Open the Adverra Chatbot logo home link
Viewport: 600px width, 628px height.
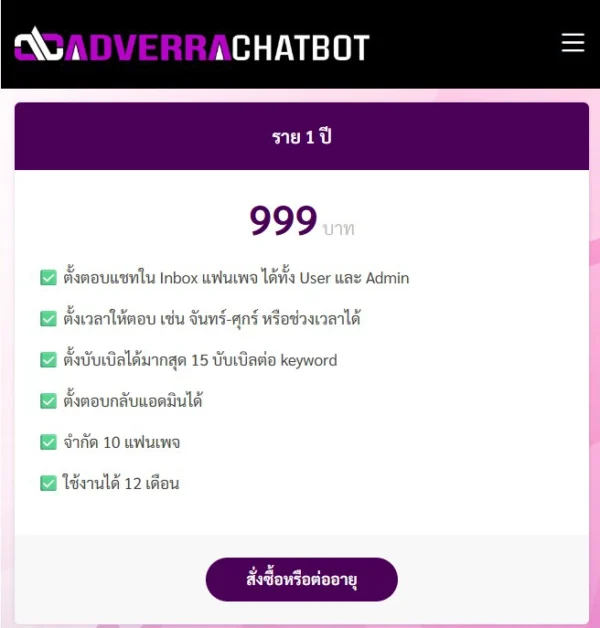[191, 45]
